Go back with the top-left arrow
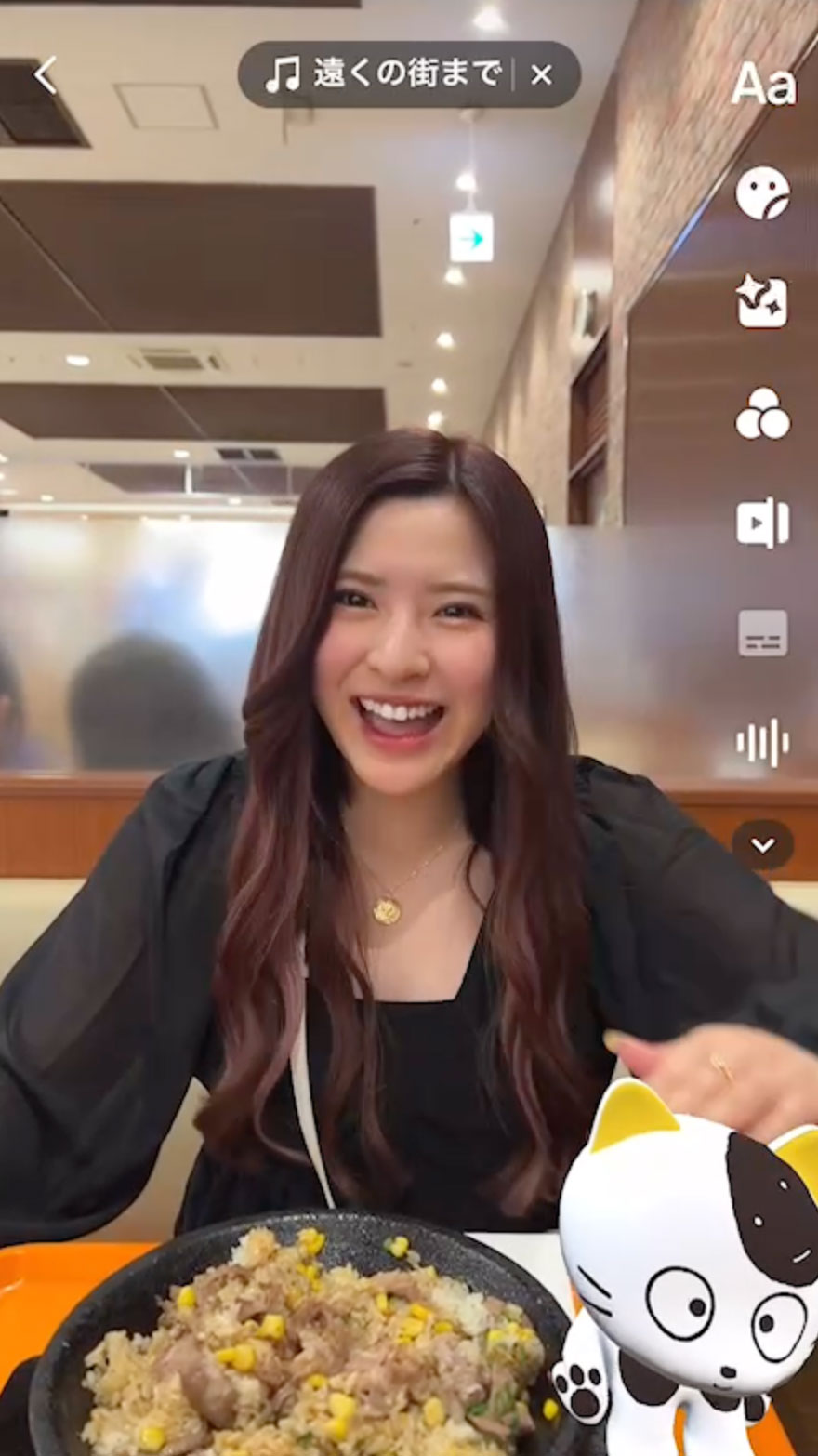Viewport: 818px width, 1456px height. pos(46,75)
